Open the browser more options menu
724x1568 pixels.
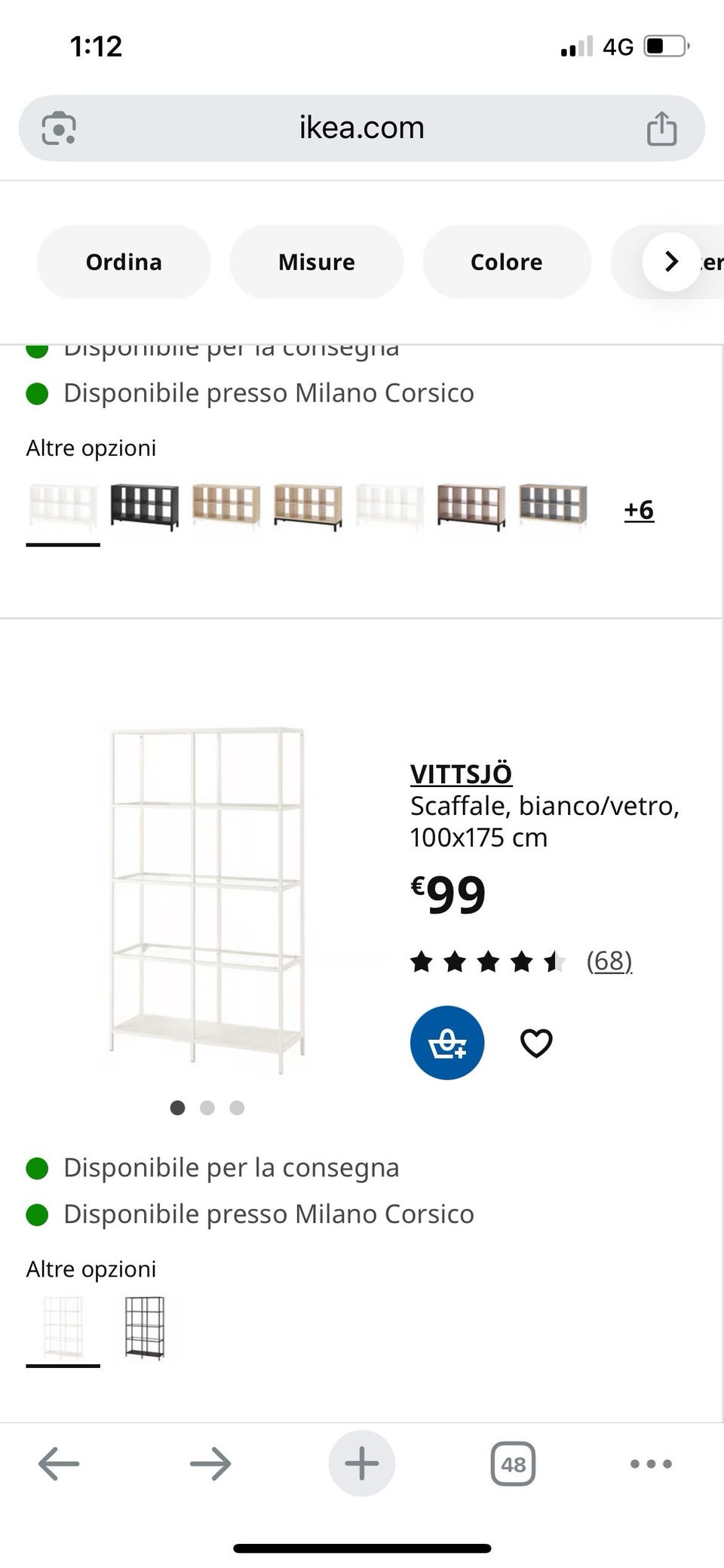click(x=649, y=1464)
